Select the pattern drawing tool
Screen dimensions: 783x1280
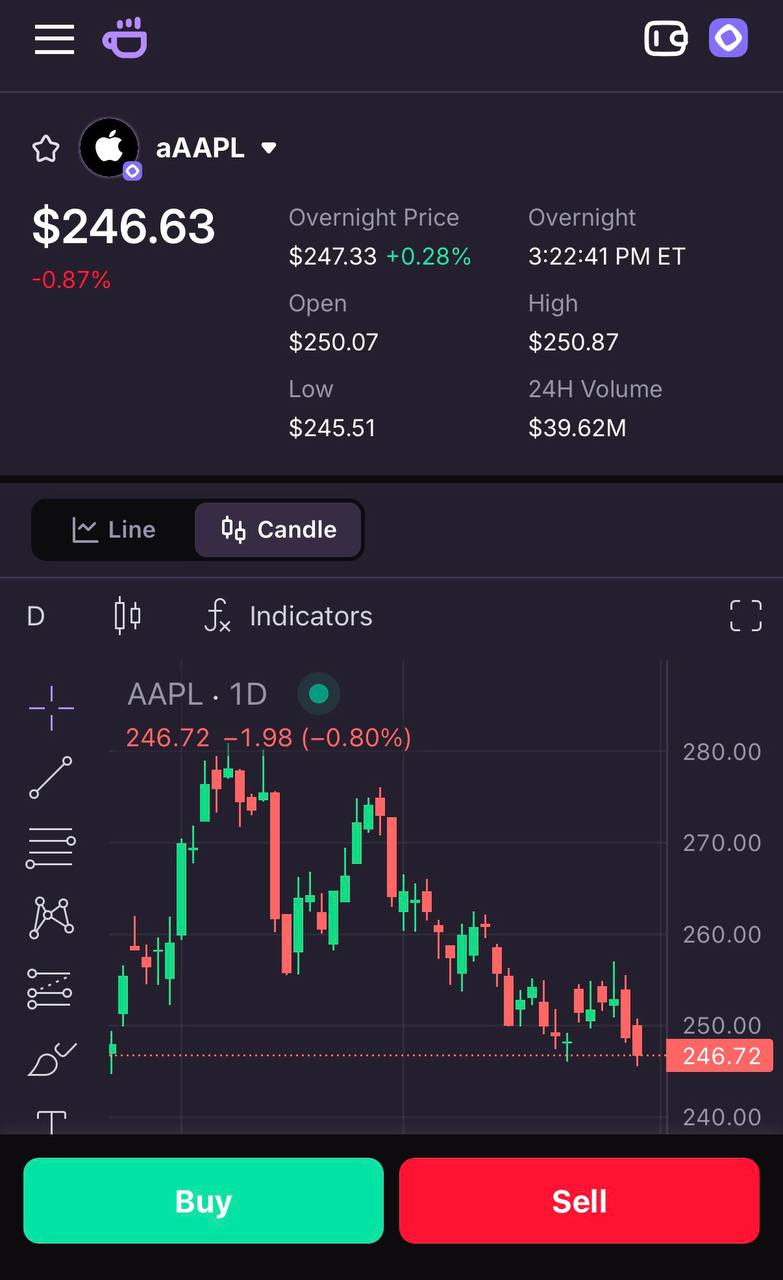tap(51, 917)
